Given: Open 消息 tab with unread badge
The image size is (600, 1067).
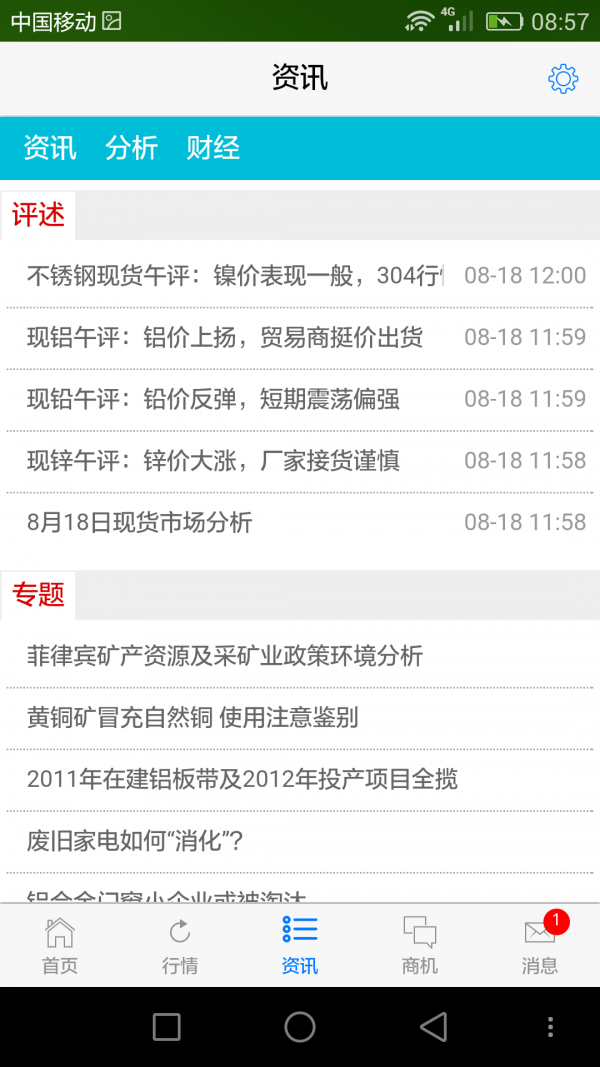Looking at the screenshot, I should 540,945.
